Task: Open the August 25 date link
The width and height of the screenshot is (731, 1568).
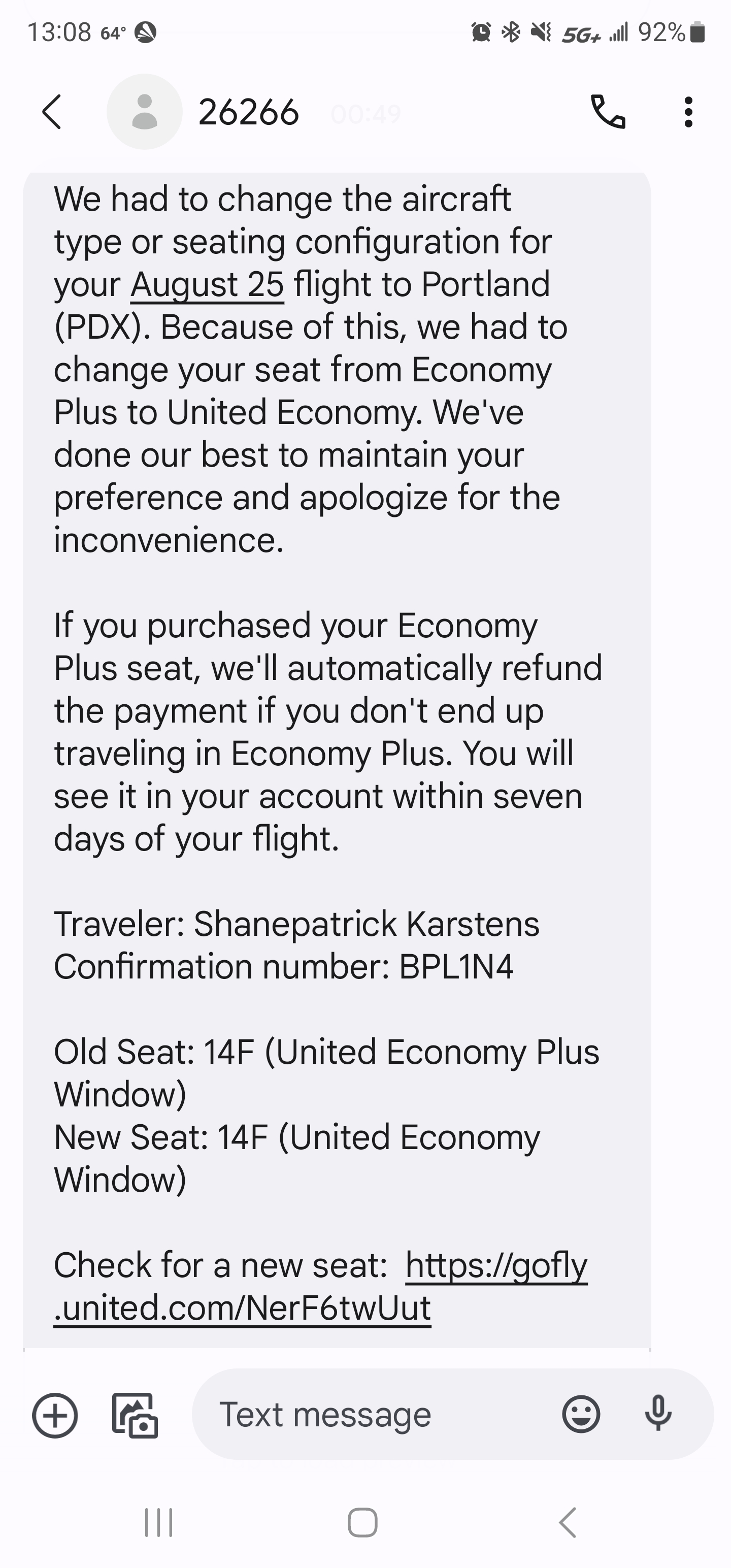Action: 207,285
